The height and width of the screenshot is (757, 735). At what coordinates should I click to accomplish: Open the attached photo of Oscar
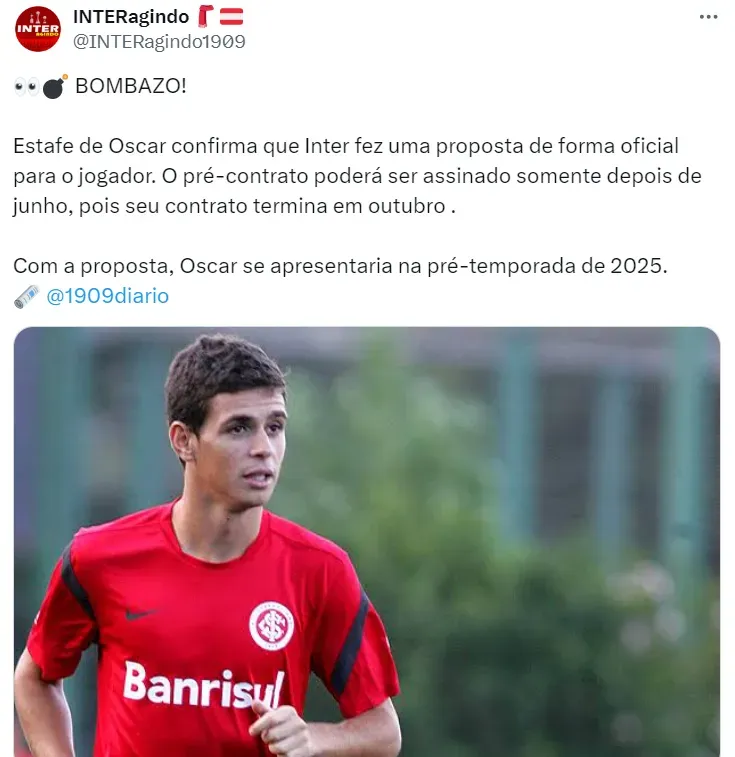pos(366,541)
